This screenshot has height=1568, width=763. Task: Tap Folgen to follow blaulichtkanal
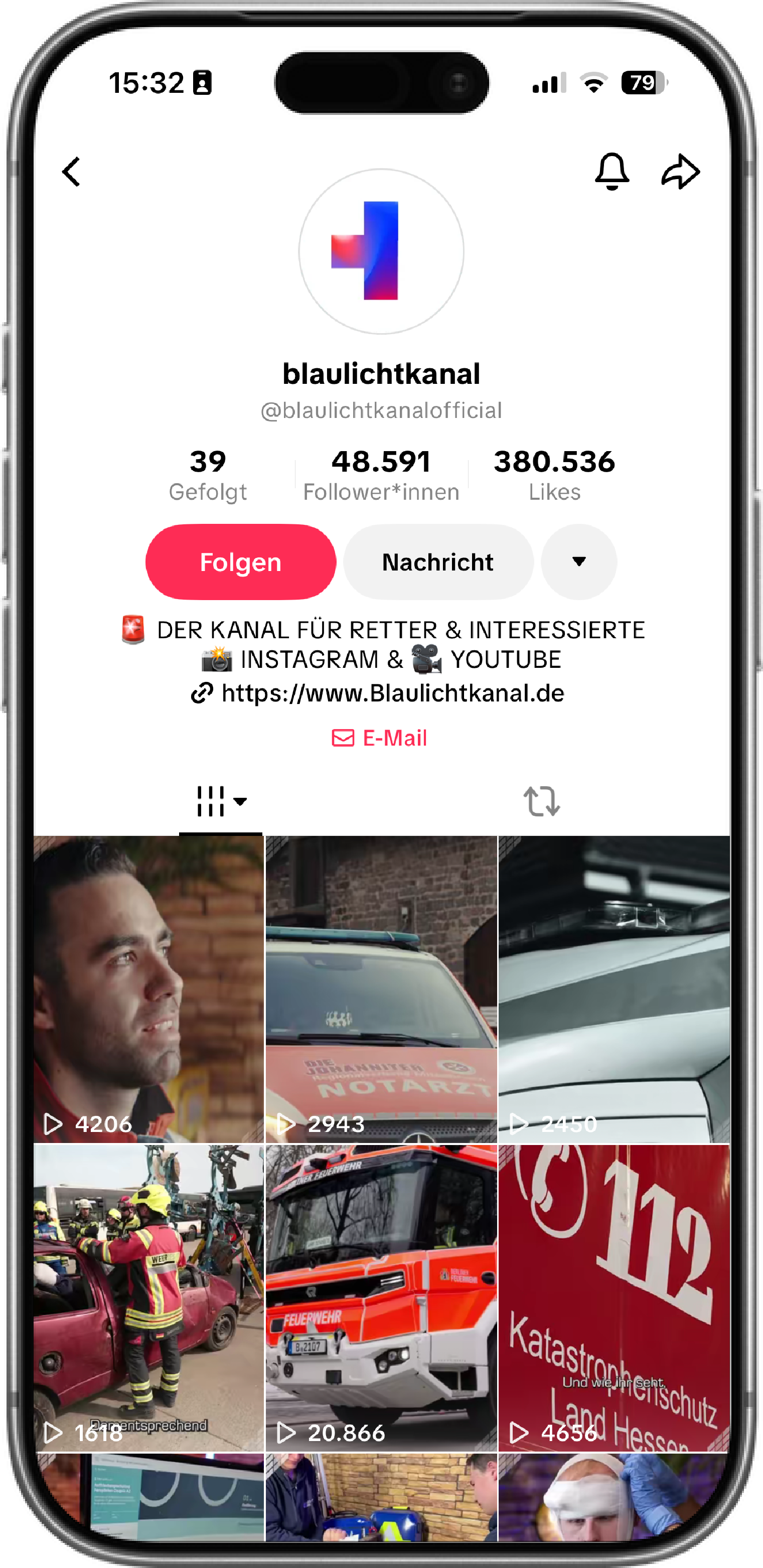coord(240,562)
